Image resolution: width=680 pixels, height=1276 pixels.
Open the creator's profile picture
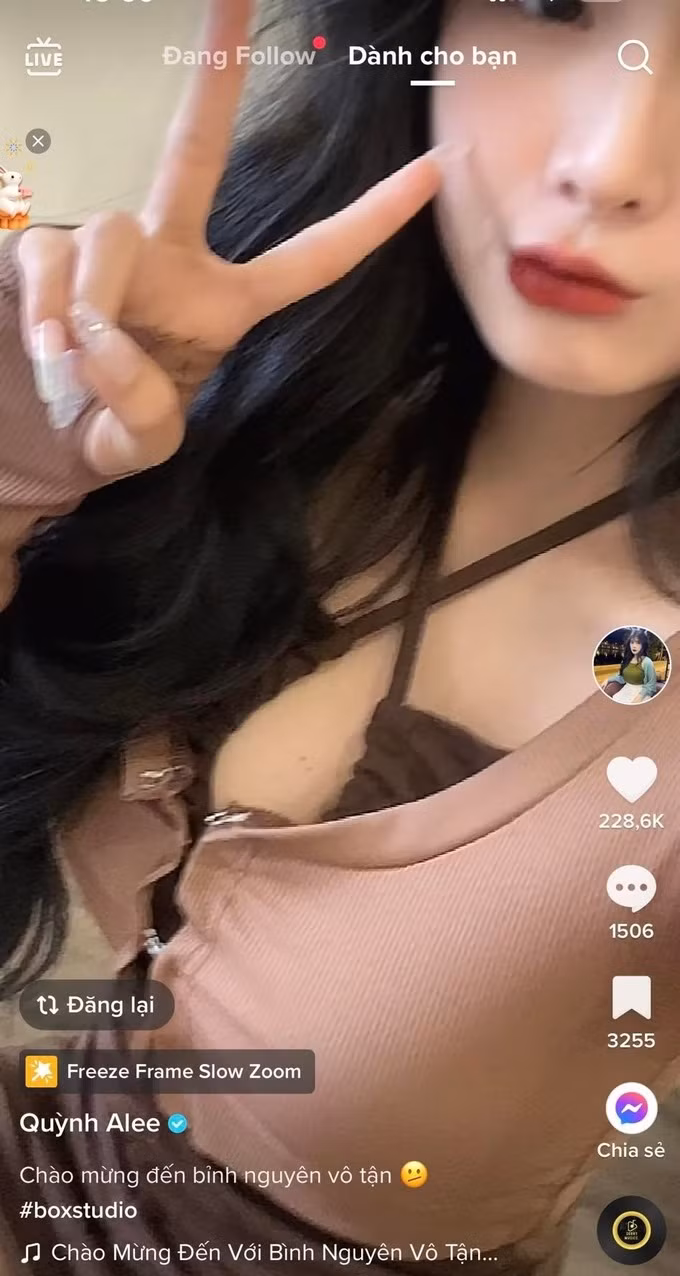pyautogui.click(x=631, y=665)
